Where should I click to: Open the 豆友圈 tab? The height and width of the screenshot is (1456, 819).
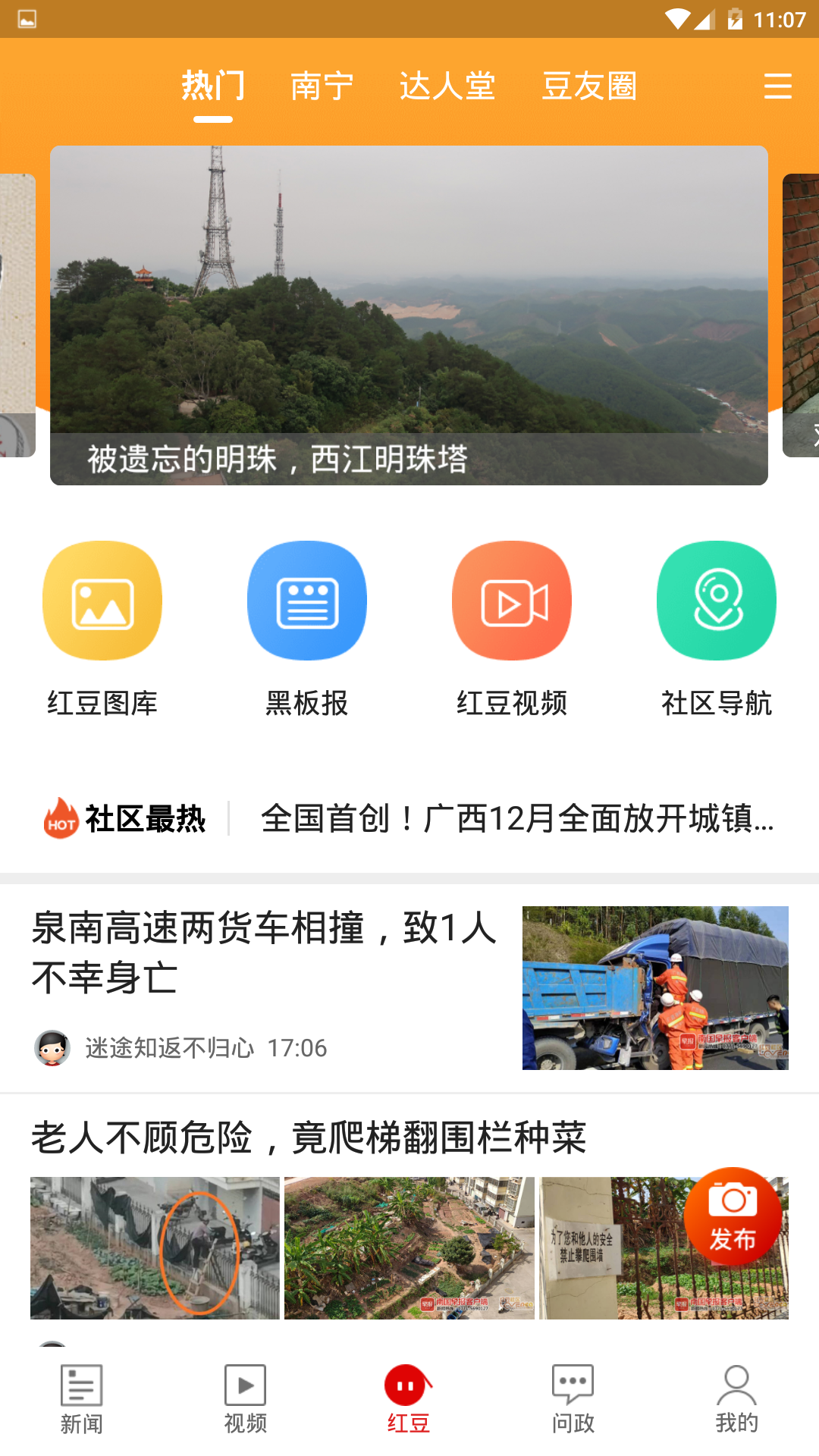click(590, 86)
